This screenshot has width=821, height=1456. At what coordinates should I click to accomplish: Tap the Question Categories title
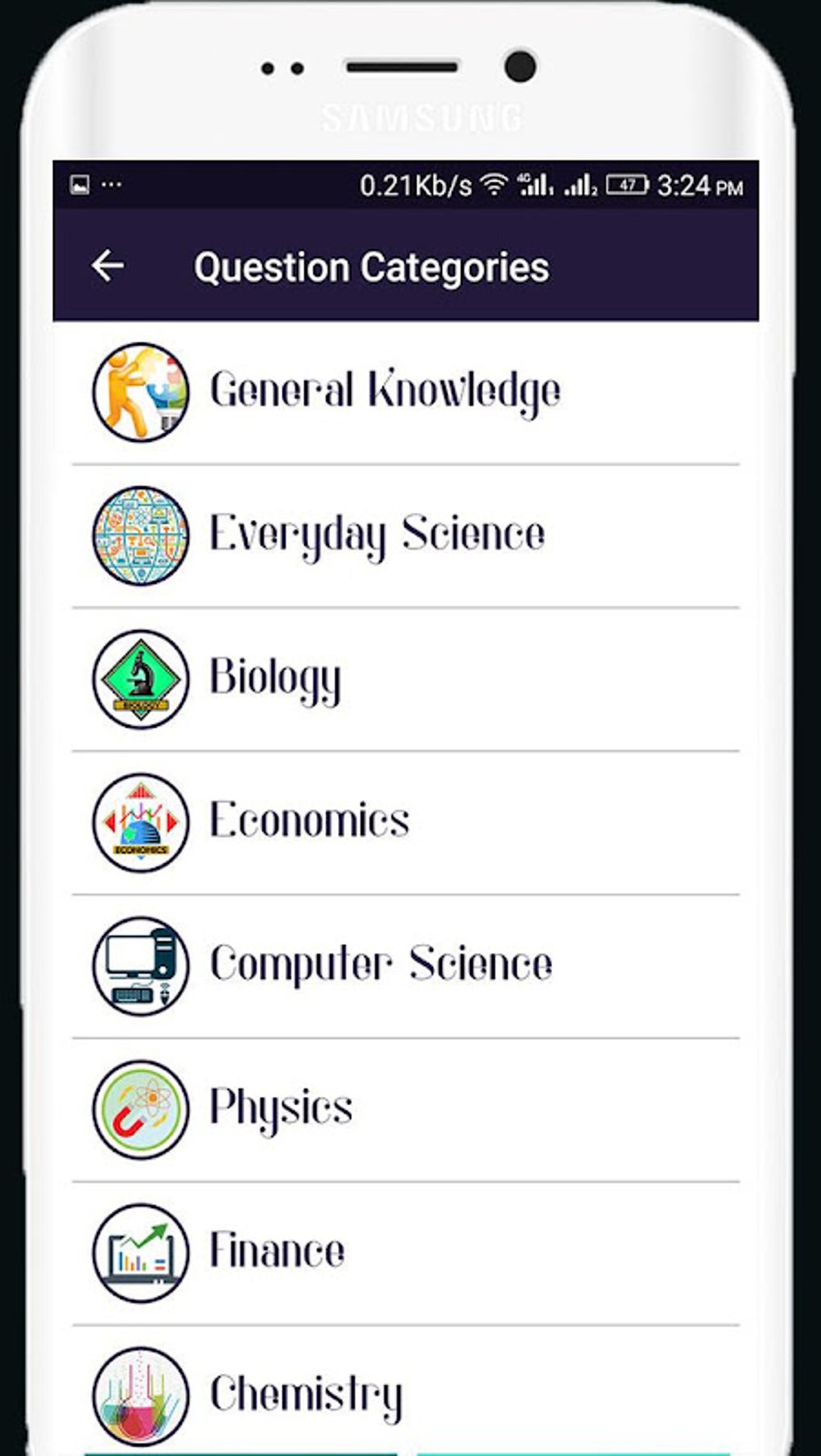373,266
